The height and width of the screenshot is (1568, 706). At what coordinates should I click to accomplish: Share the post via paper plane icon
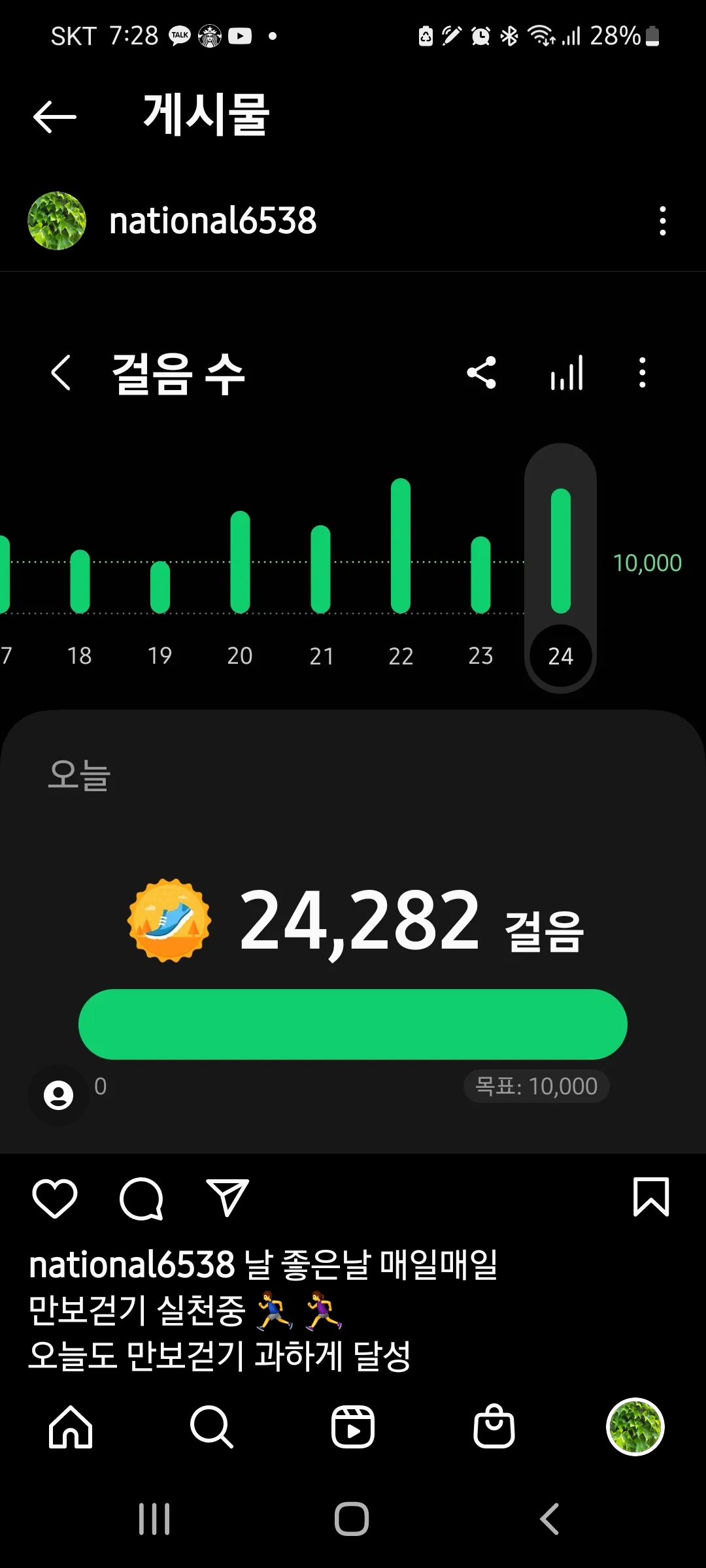(x=227, y=1197)
